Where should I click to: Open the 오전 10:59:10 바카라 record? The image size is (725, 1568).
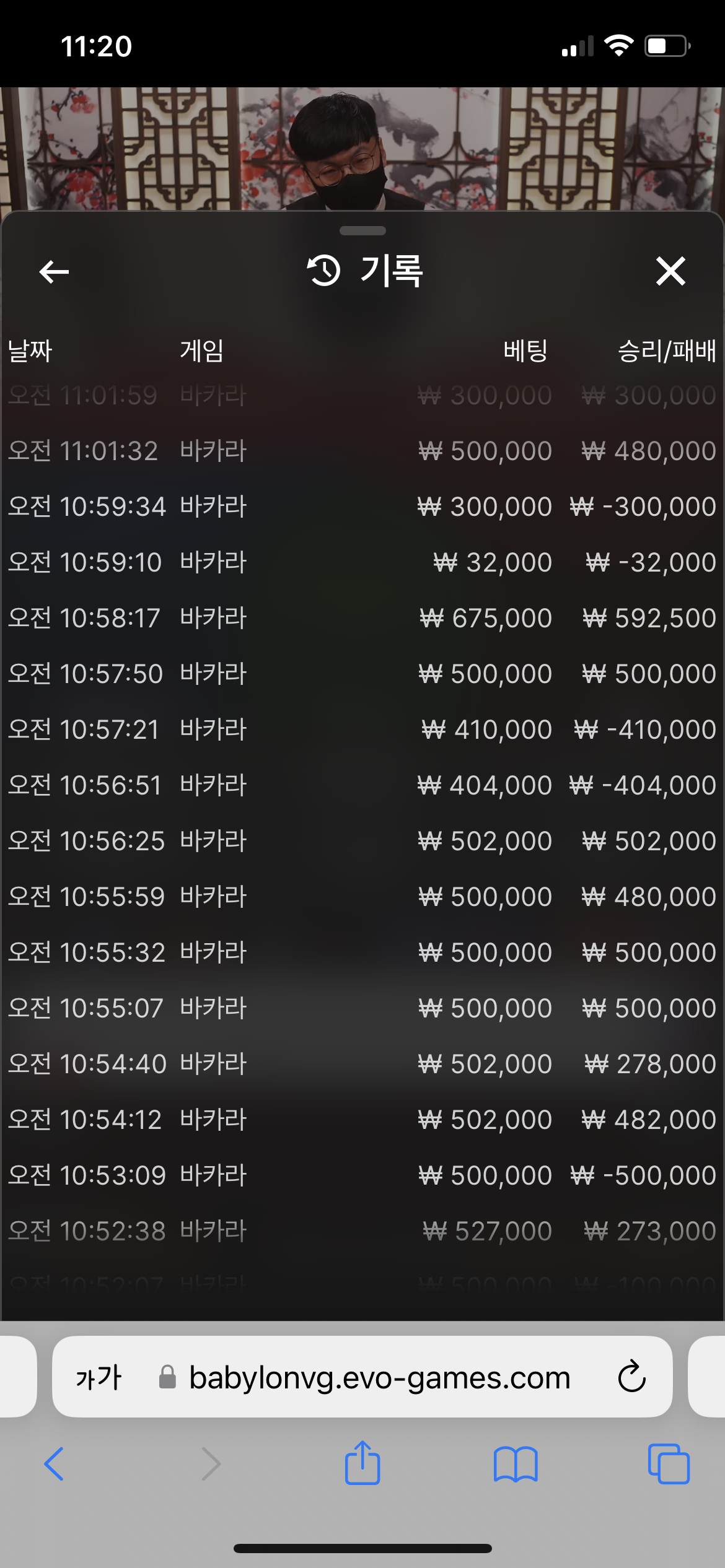362,562
